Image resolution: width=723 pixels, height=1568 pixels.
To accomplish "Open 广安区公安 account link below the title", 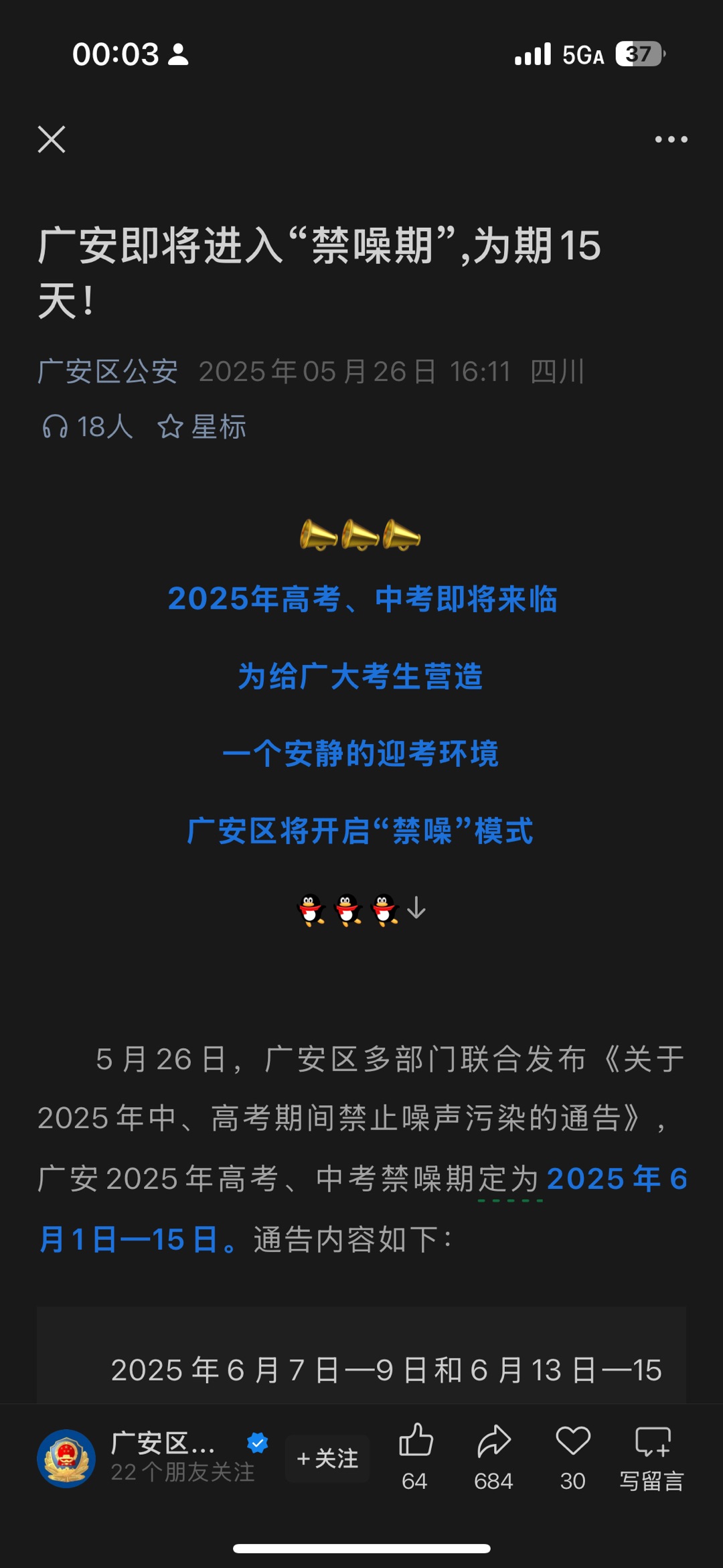I will 108,372.
